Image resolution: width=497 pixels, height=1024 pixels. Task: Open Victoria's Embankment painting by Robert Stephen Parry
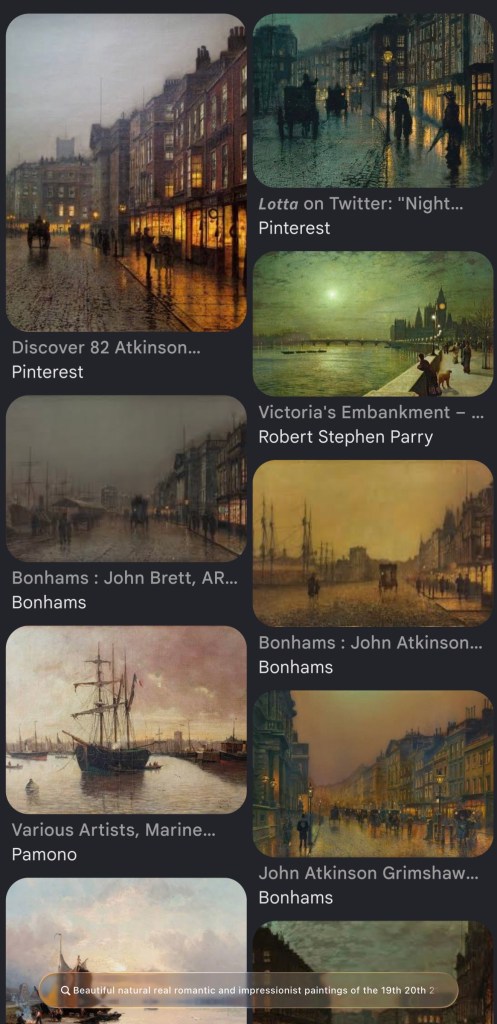pos(373,324)
